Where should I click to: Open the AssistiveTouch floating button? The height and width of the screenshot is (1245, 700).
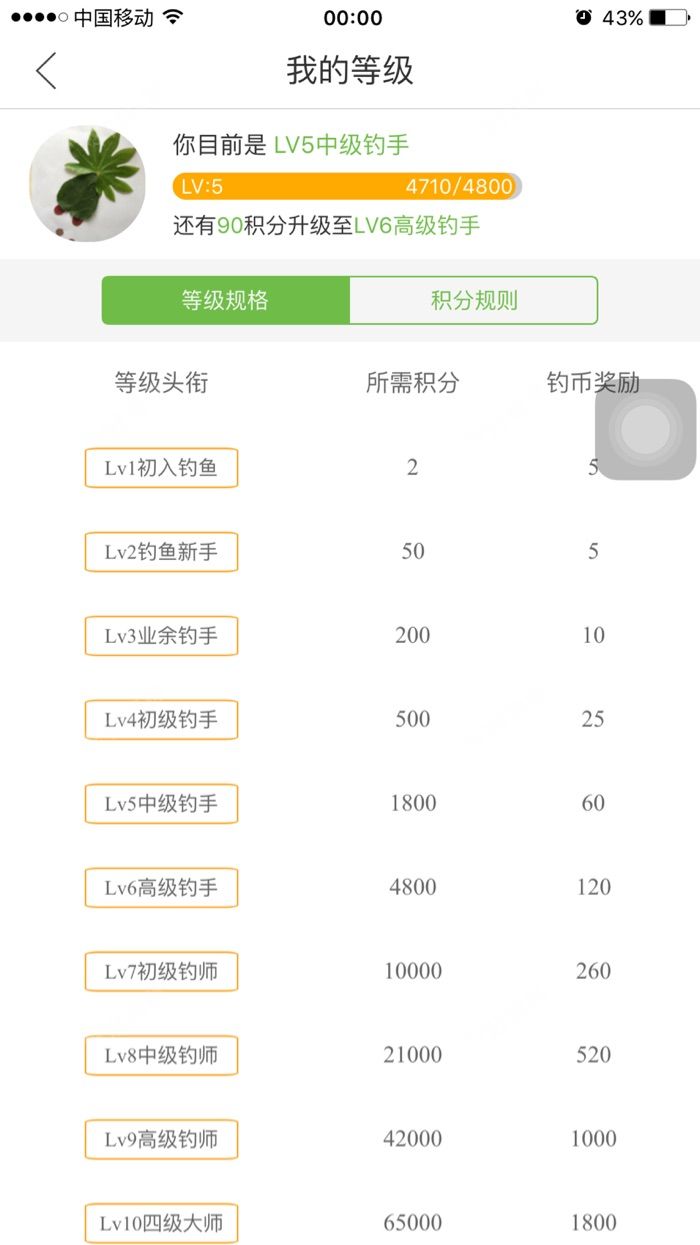click(x=644, y=430)
